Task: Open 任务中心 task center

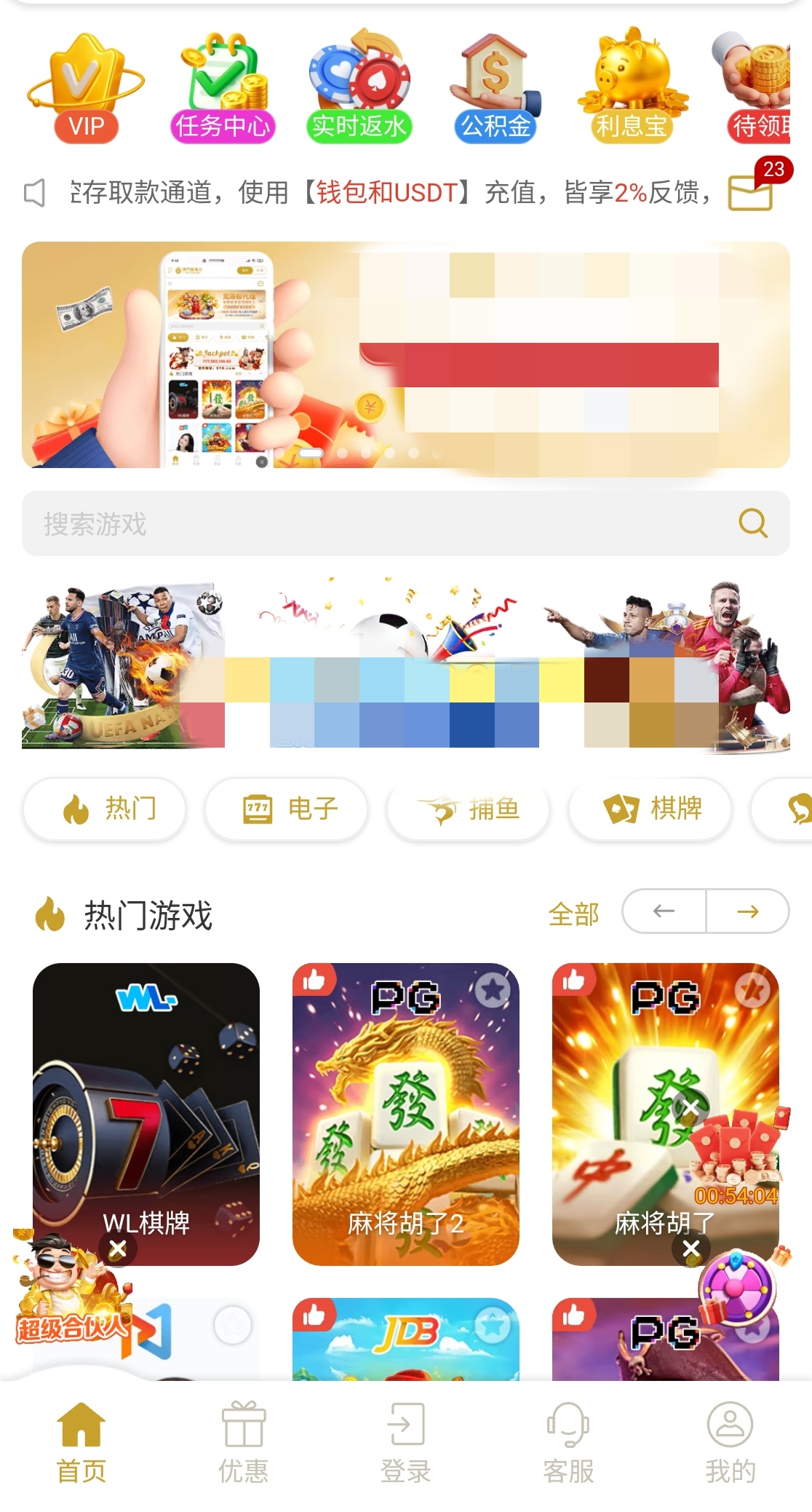Action: coord(222,87)
